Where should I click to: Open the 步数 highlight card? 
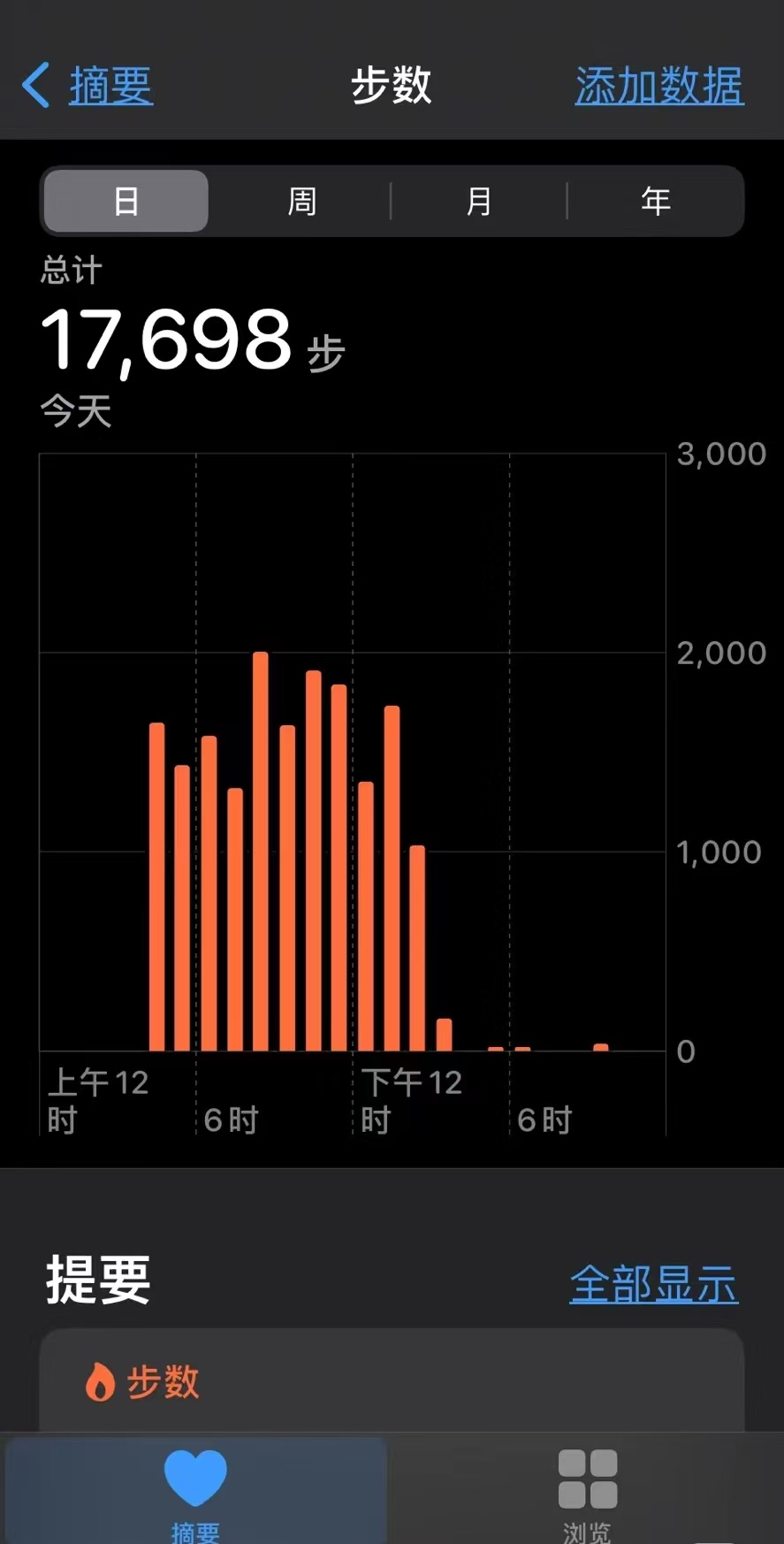coord(392,1380)
